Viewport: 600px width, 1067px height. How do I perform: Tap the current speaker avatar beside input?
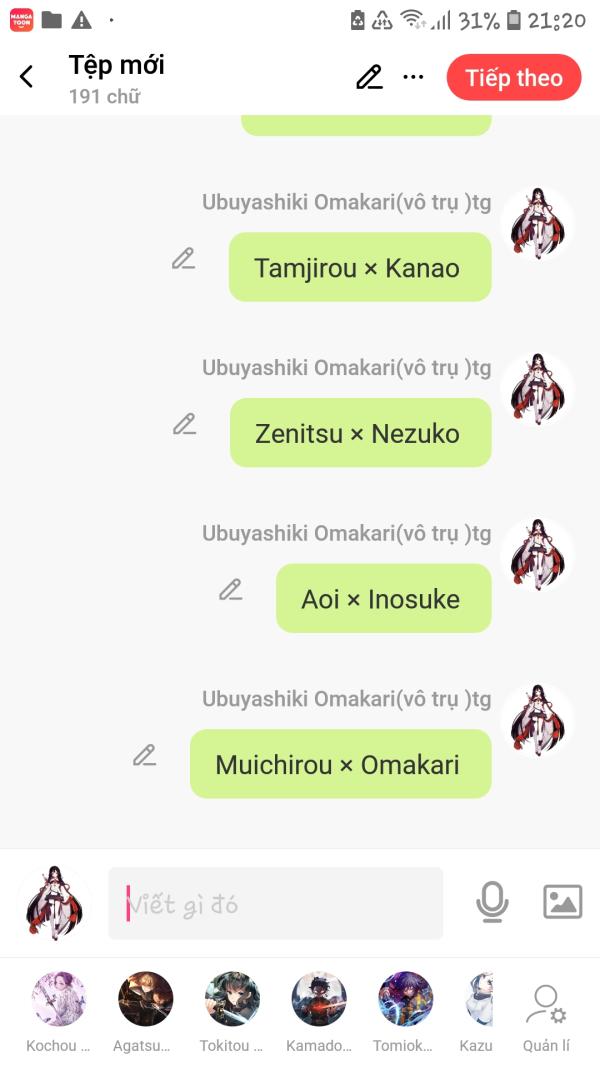click(x=54, y=903)
